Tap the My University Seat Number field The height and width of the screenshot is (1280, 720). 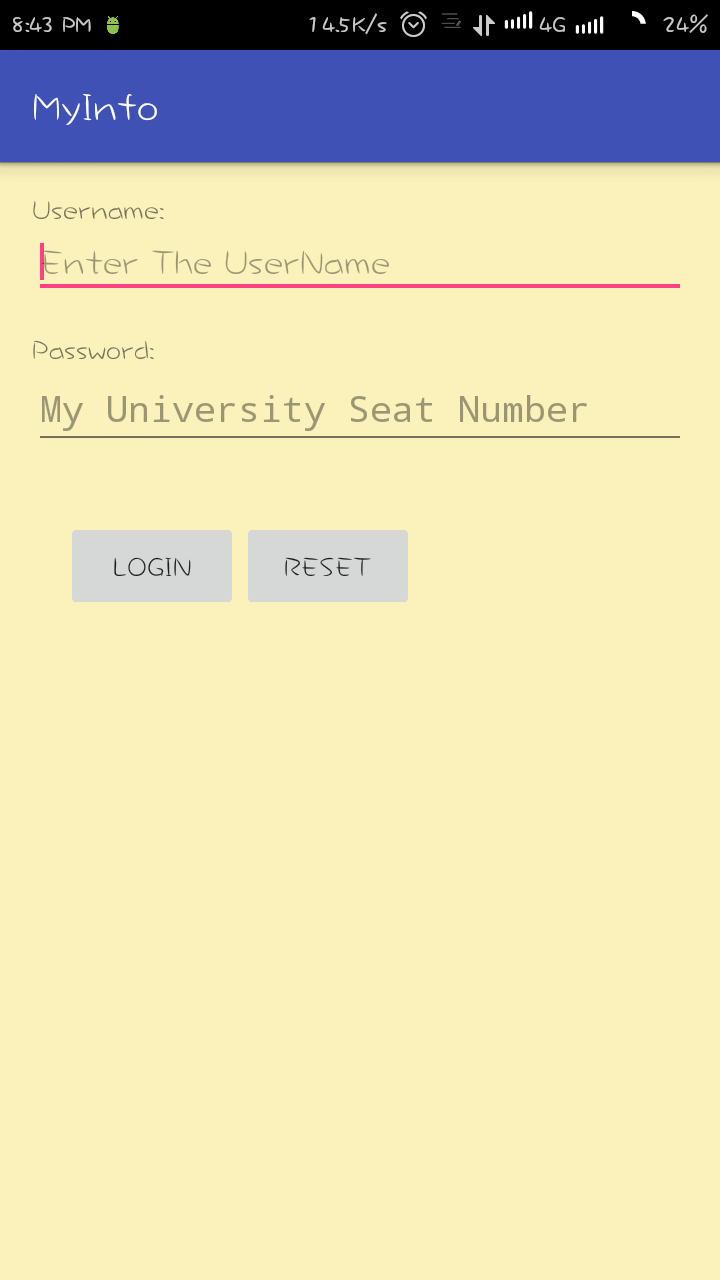pyautogui.click(x=360, y=410)
